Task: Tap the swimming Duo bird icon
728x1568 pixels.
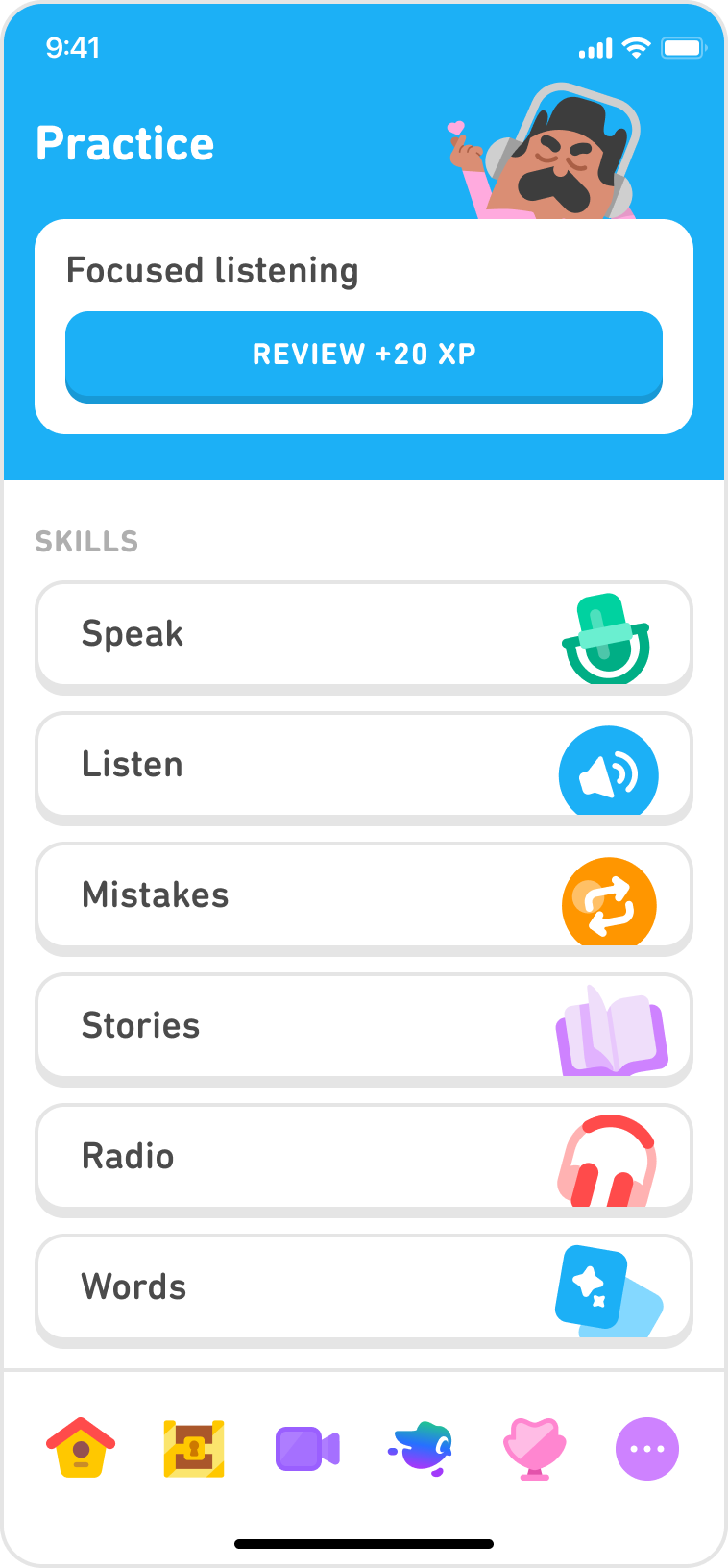Action: coord(421,1448)
